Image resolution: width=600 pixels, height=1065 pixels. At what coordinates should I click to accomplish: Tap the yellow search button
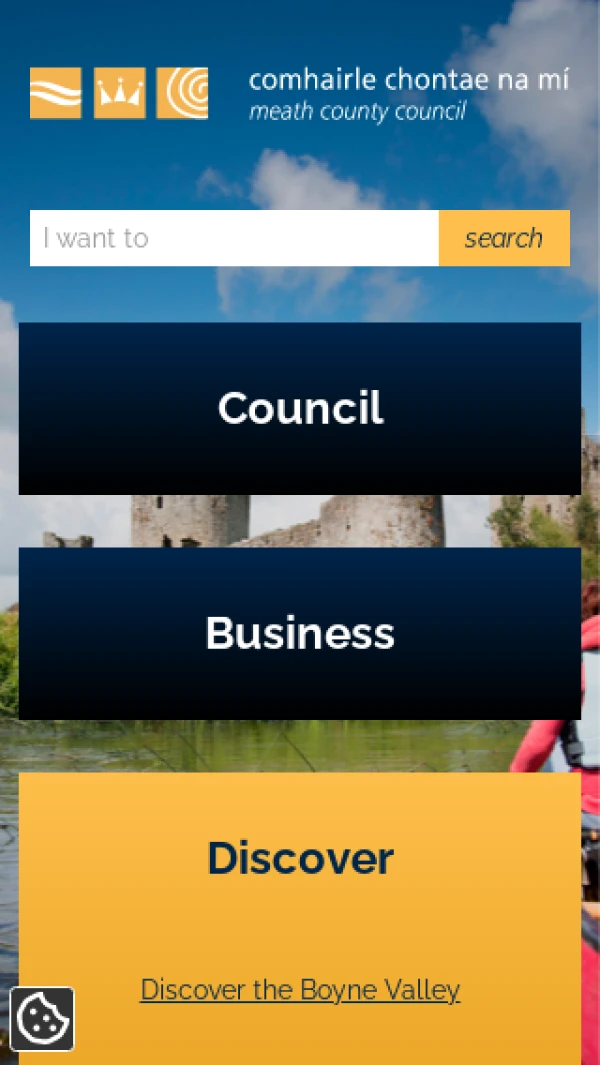click(504, 238)
